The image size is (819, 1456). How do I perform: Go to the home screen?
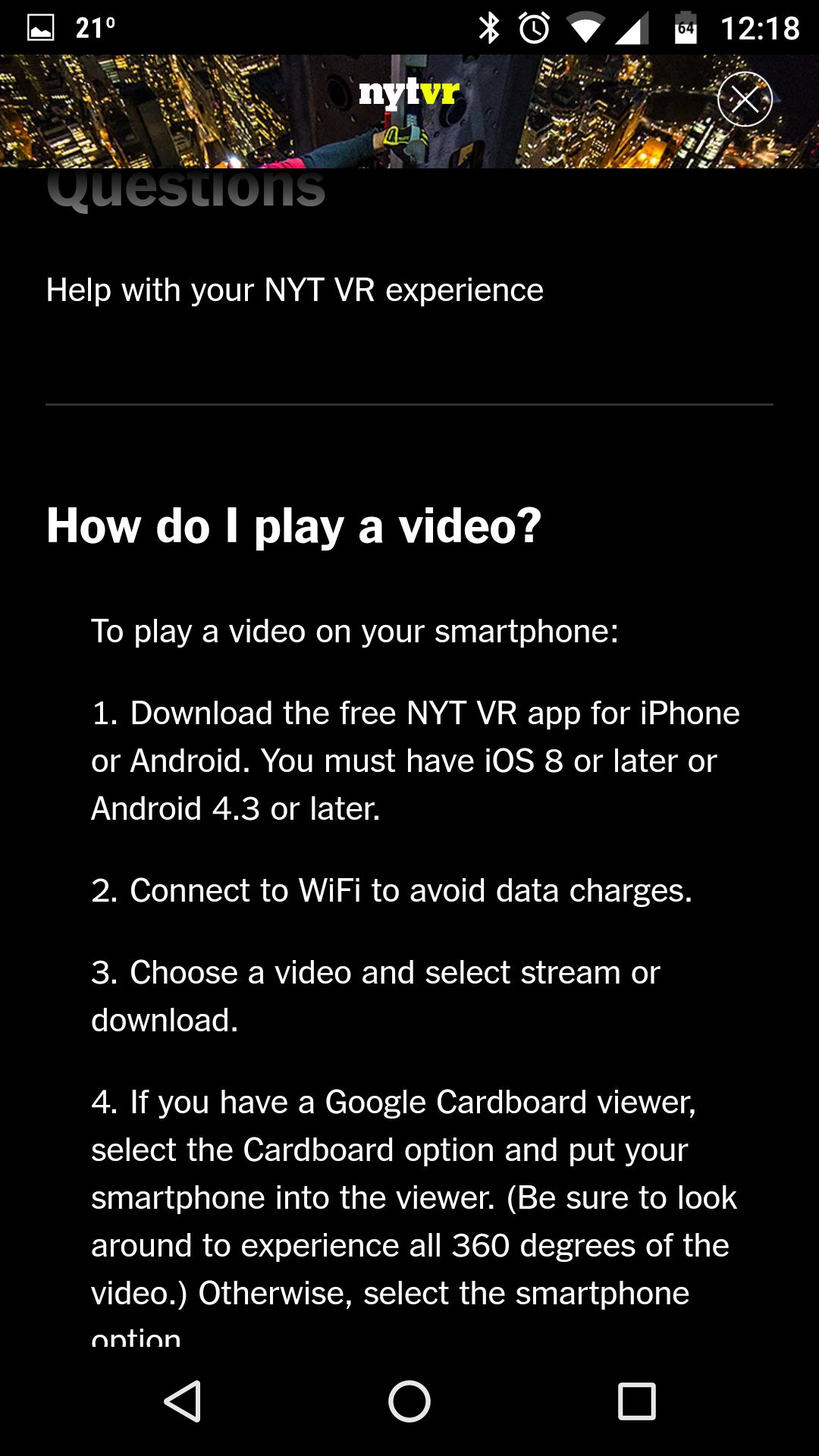pos(409,1400)
